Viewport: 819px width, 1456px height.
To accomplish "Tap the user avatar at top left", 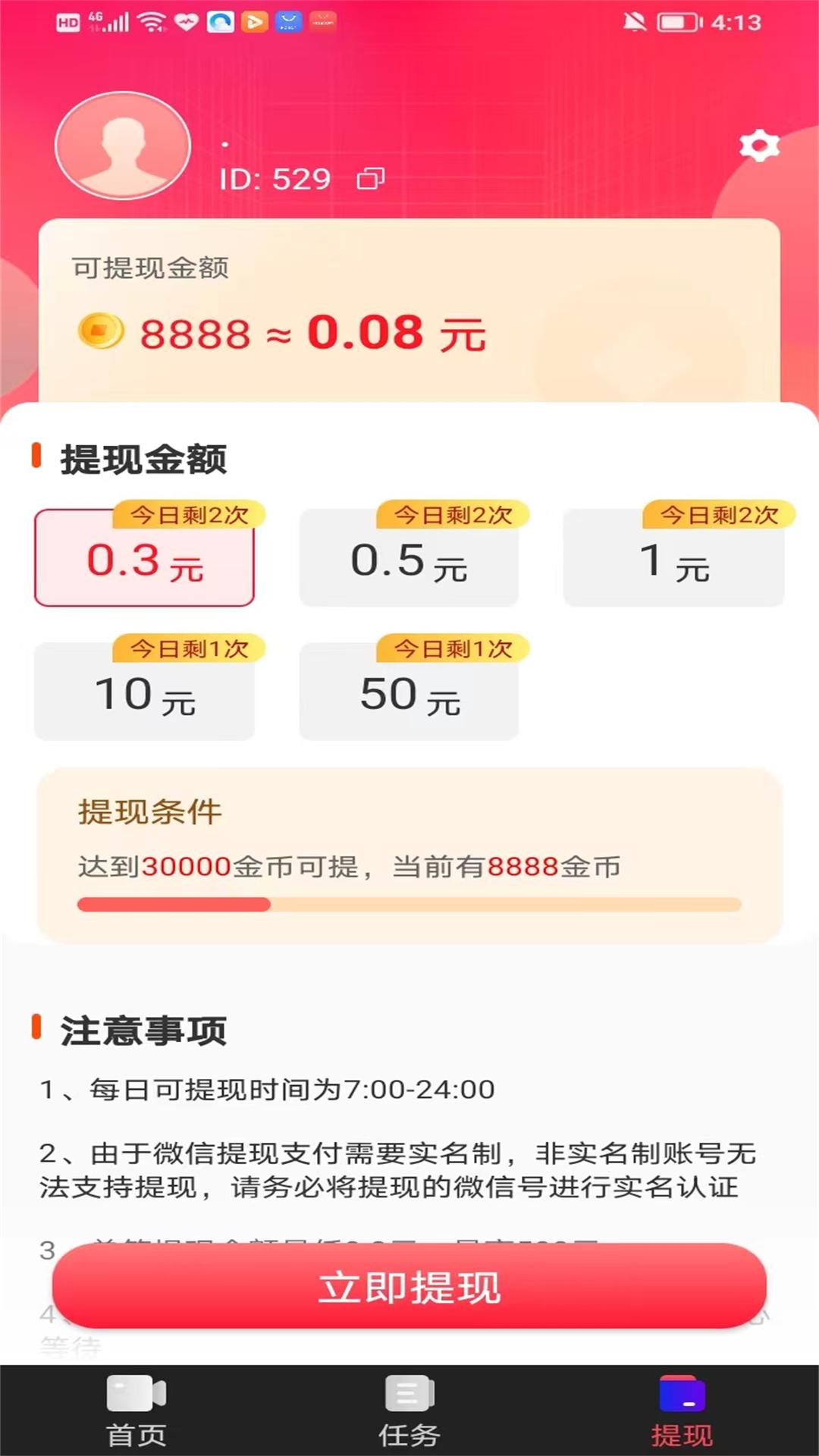I will click(123, 147).
